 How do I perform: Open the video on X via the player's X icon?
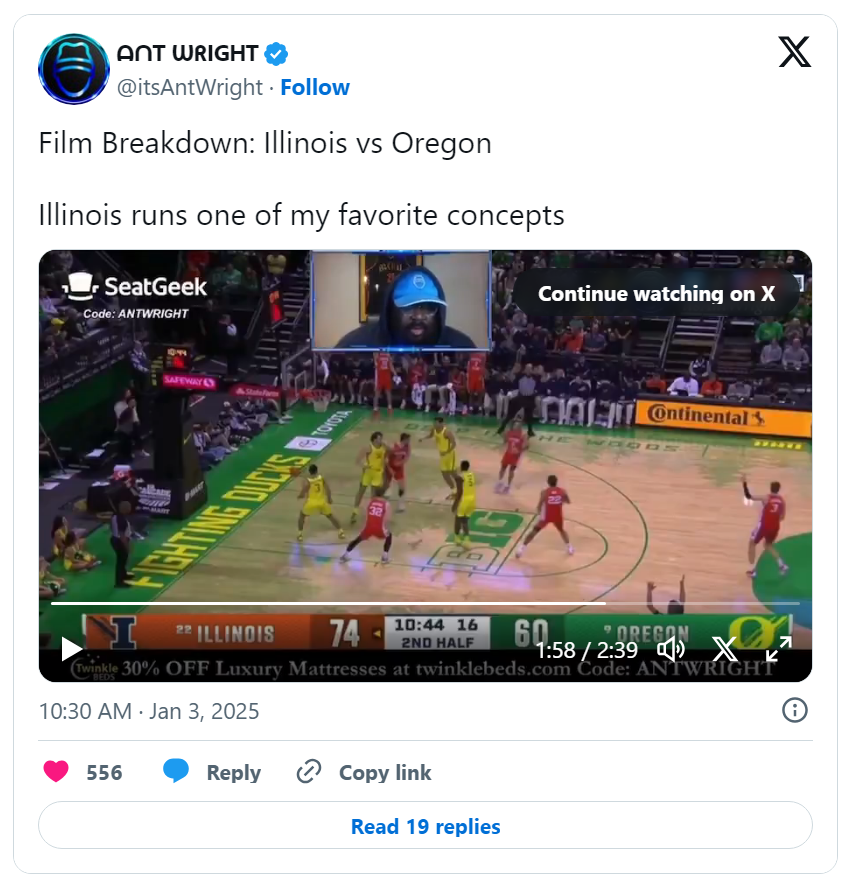coord(725,649)
